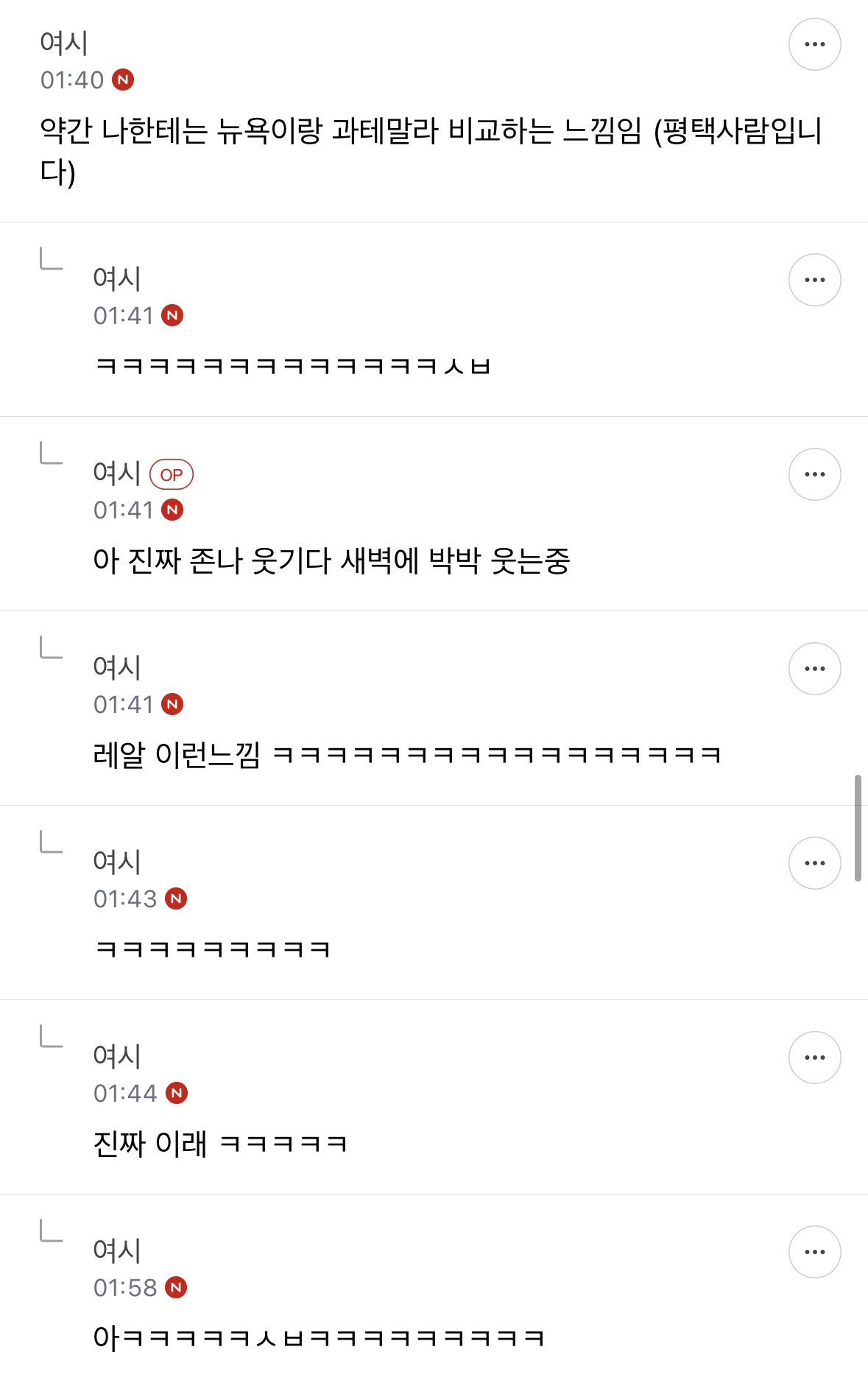Open more options on the 01:40 comment
868x1386 pixels.
814,44
